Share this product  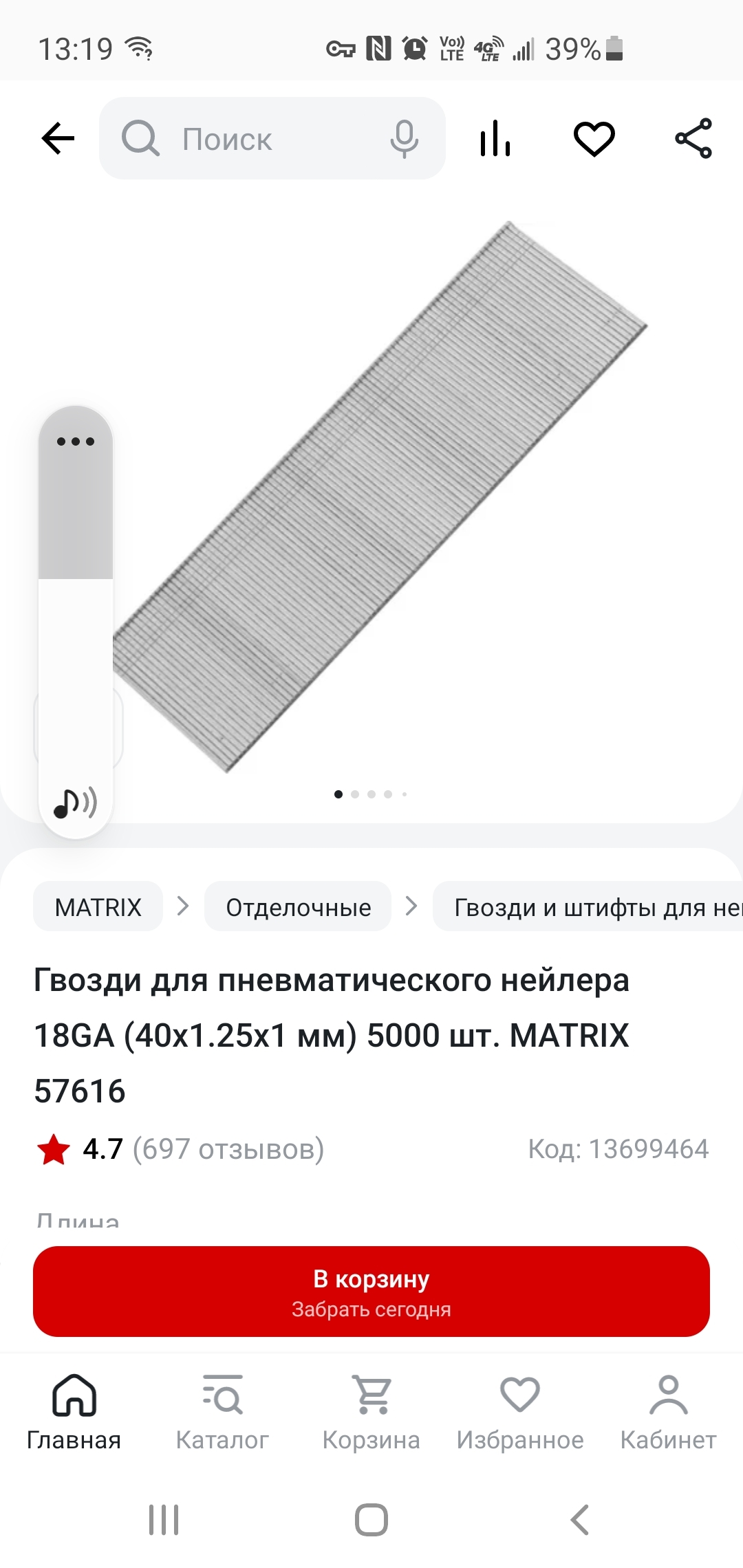coord(693,138)
